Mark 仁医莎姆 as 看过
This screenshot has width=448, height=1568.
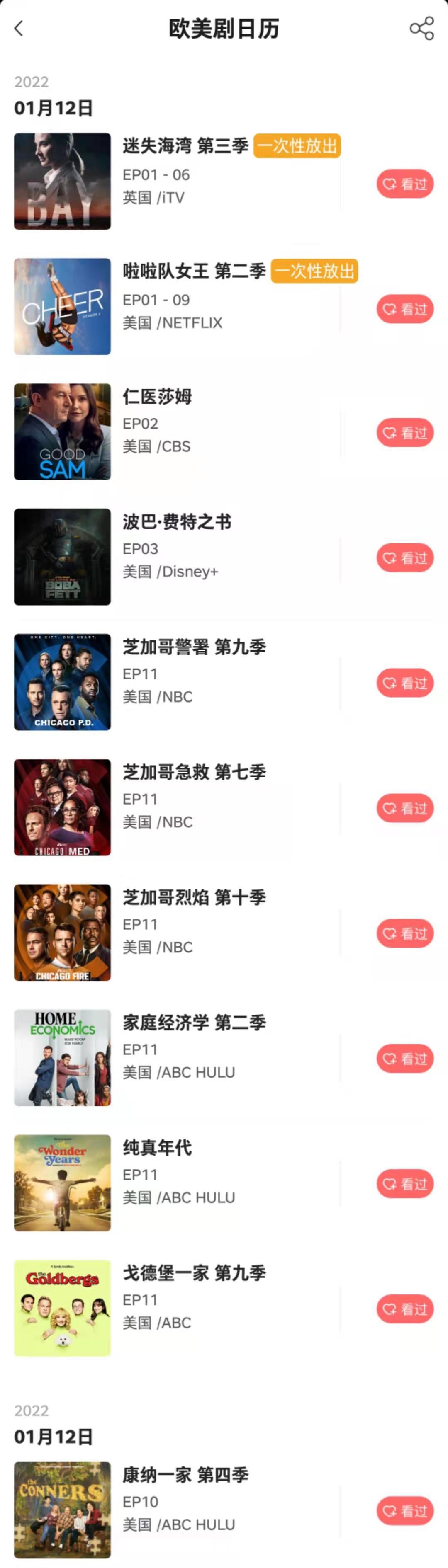pos(405,433)
